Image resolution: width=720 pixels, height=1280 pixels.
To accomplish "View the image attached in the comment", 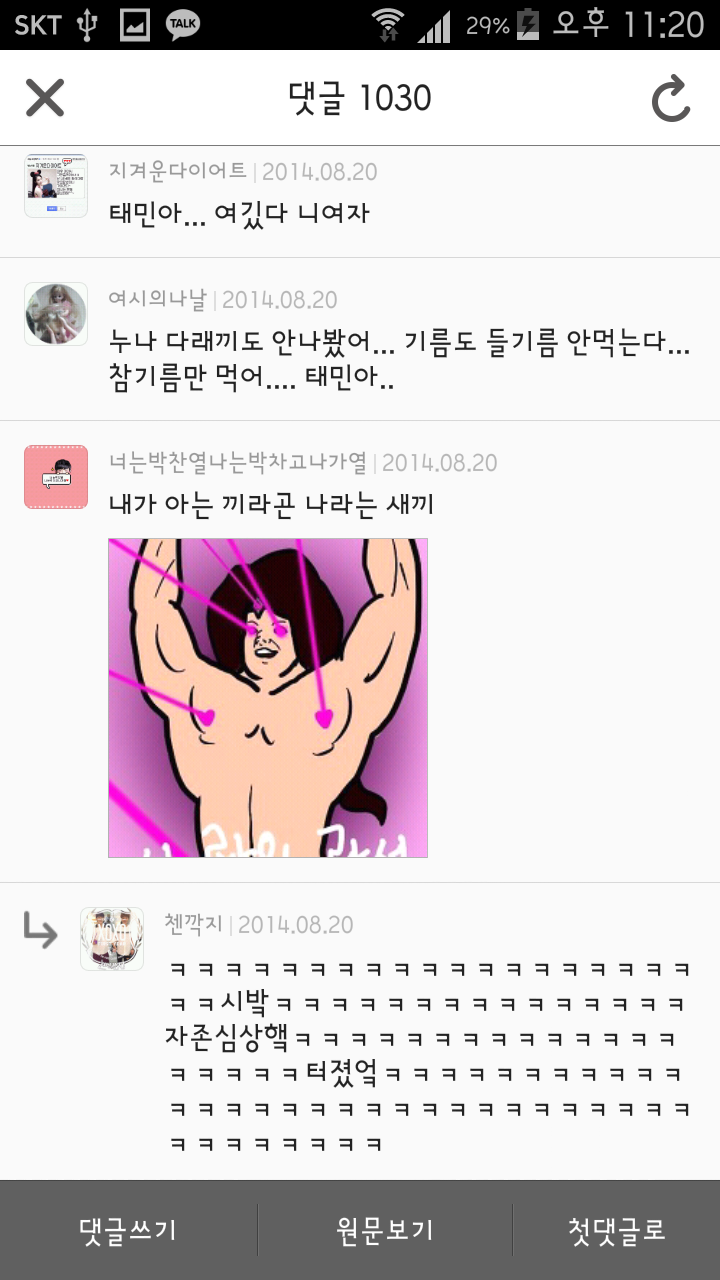I will coord(268,698).
